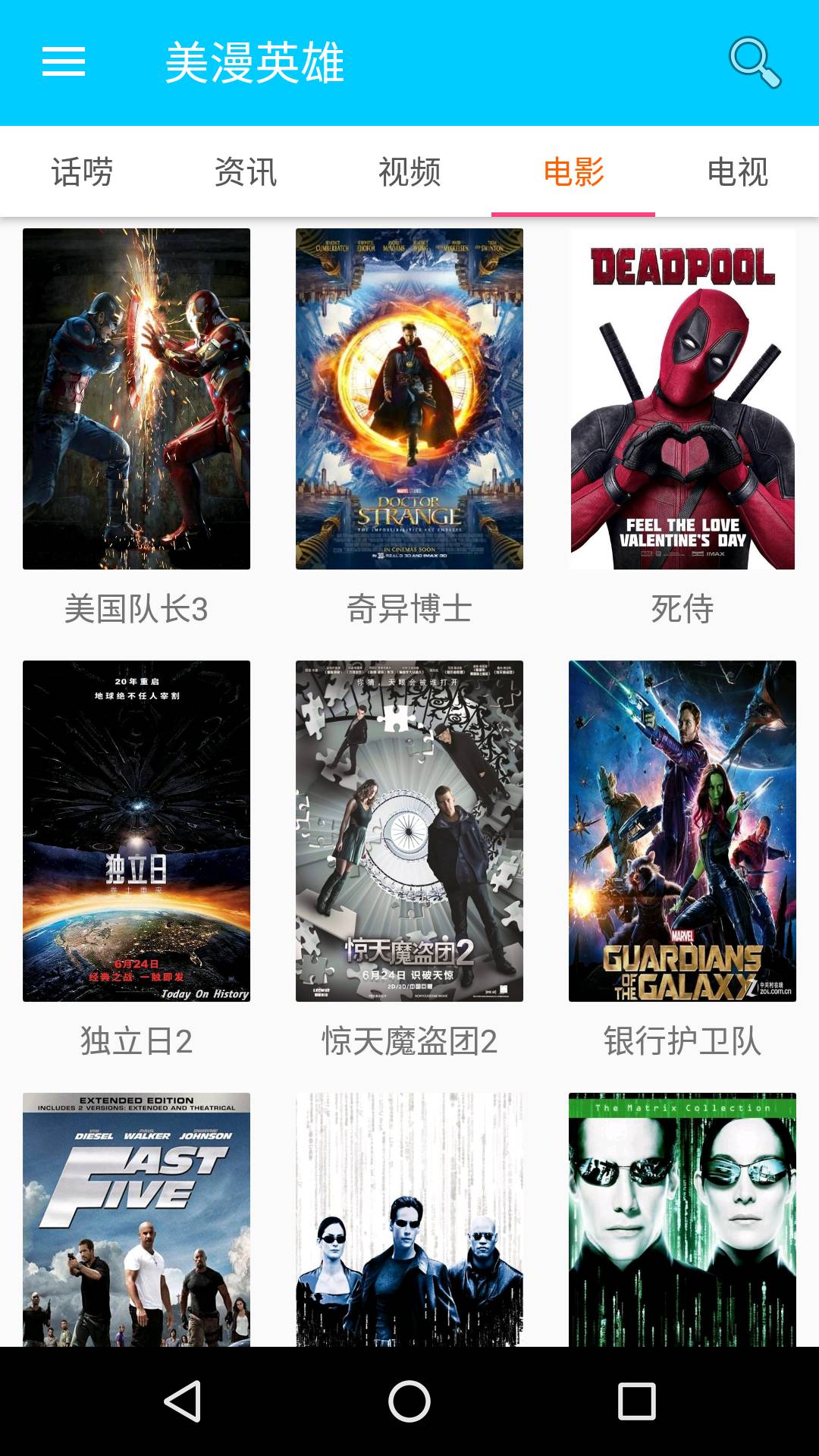The image size is (819, 1456).
Task: Open the hamburger drawer menu
Action: click(64, 61)
